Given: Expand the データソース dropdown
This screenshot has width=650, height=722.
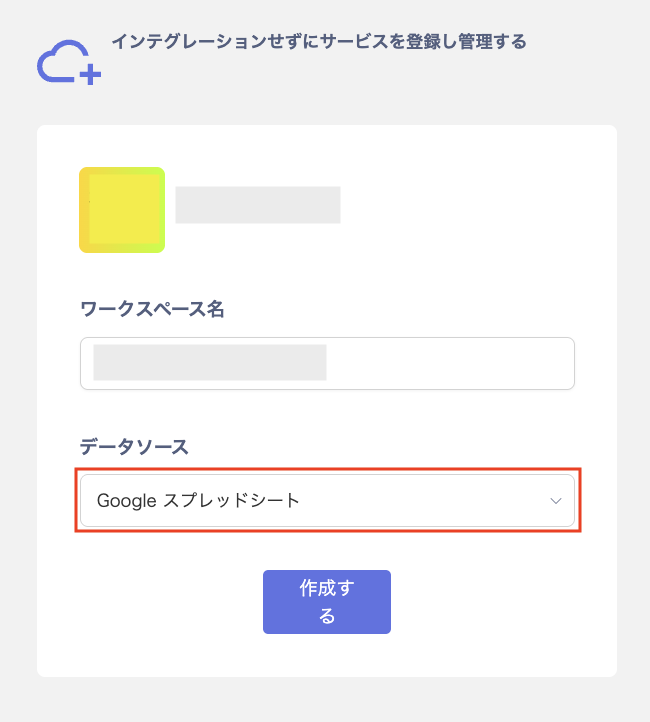Looking at the screenshot, I should [327, 501].
